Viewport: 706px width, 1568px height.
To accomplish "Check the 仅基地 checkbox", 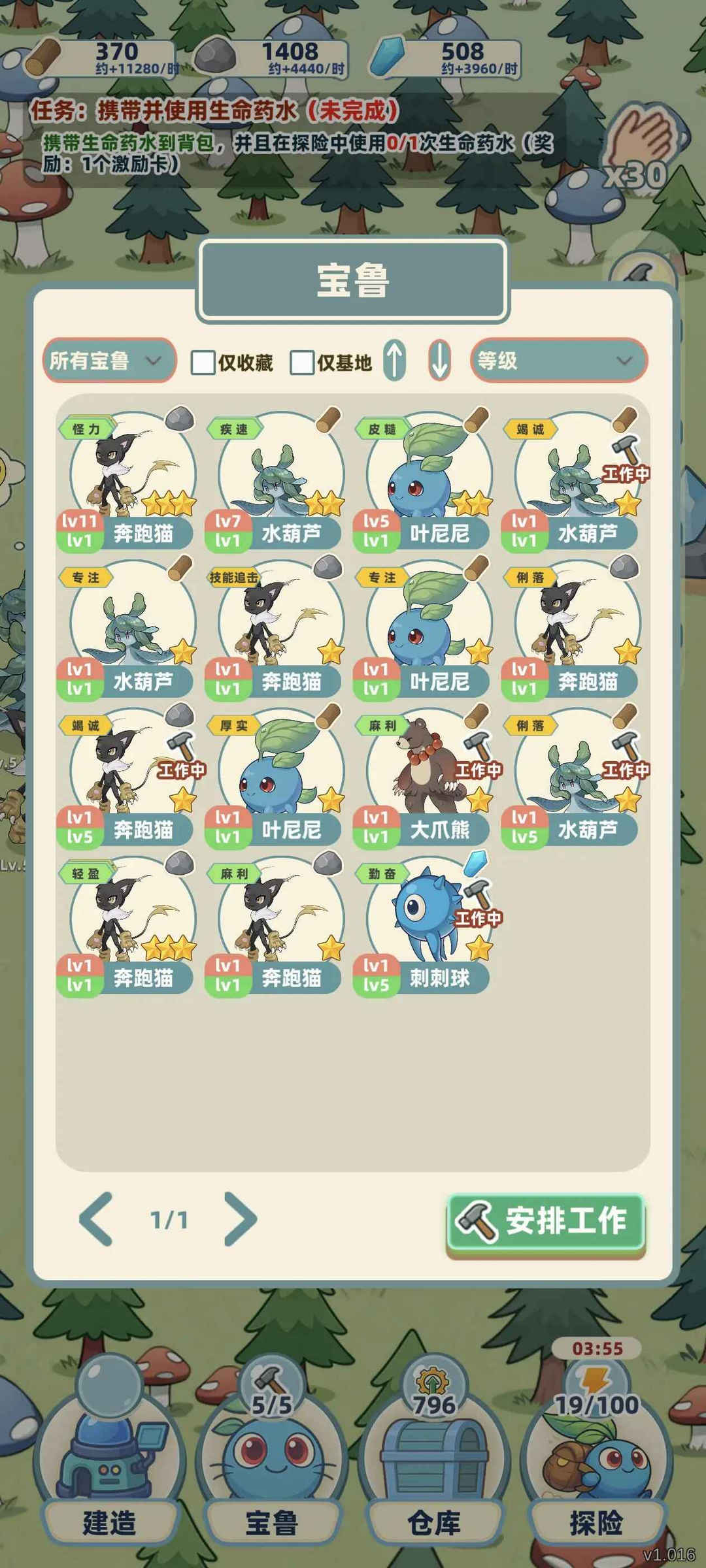I will point(302,362).
